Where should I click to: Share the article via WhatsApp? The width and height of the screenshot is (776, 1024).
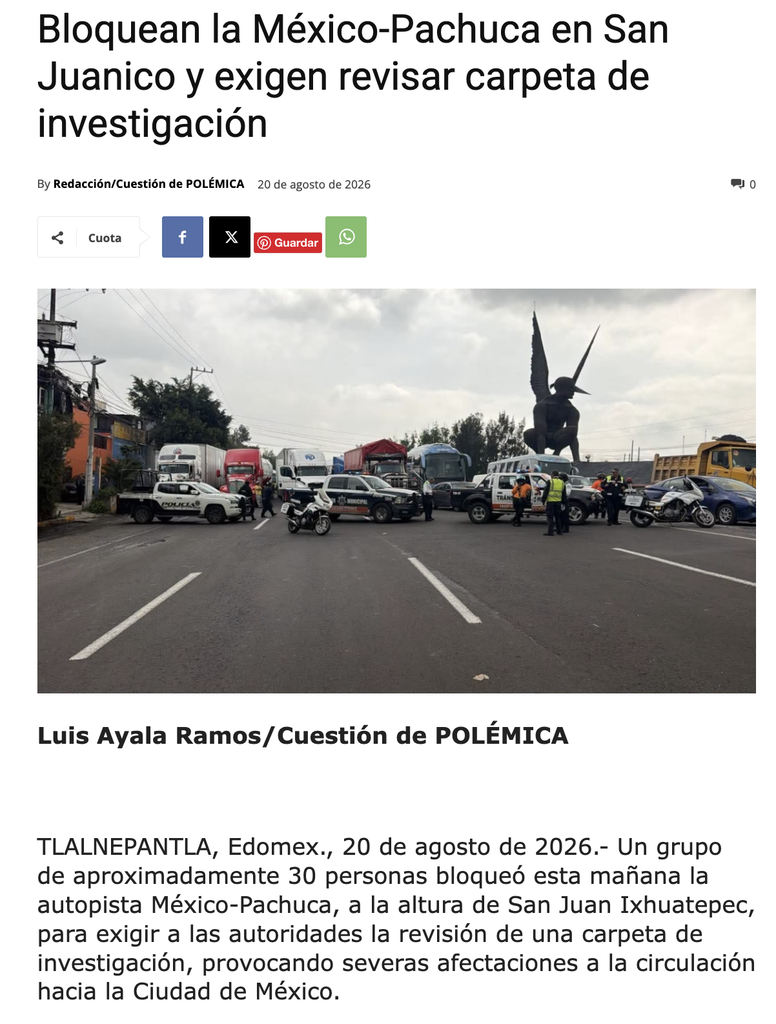click(346, 236)
